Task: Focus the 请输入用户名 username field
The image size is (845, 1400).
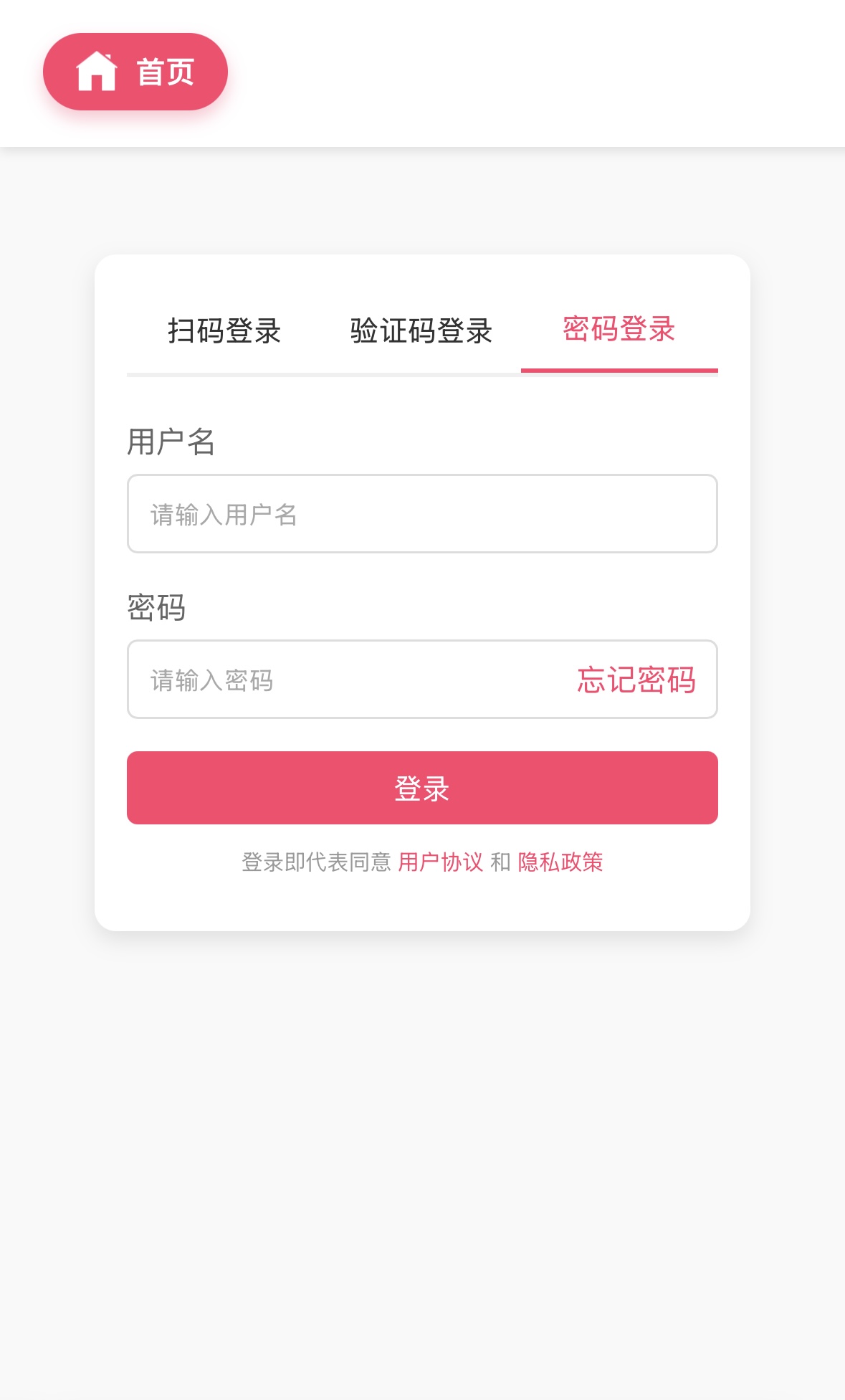Action: click(x=421, y=514)
